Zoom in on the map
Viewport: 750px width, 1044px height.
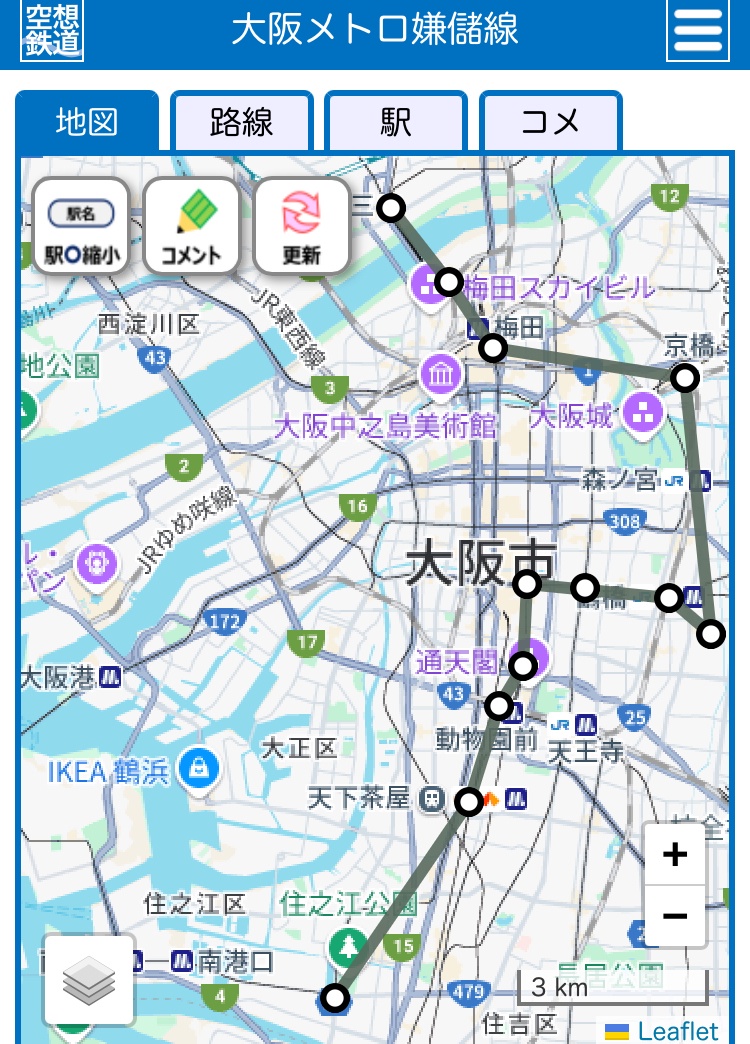675,854
